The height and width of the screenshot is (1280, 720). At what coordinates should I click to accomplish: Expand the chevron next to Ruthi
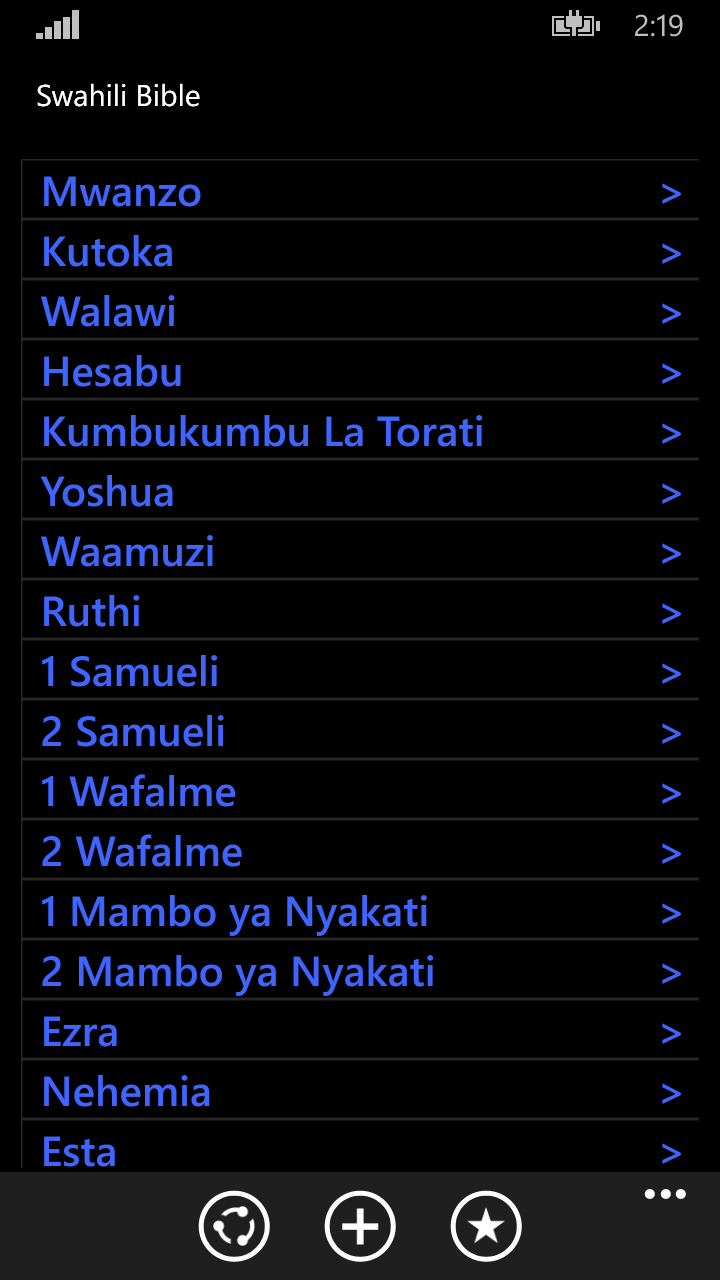(671, 613)
